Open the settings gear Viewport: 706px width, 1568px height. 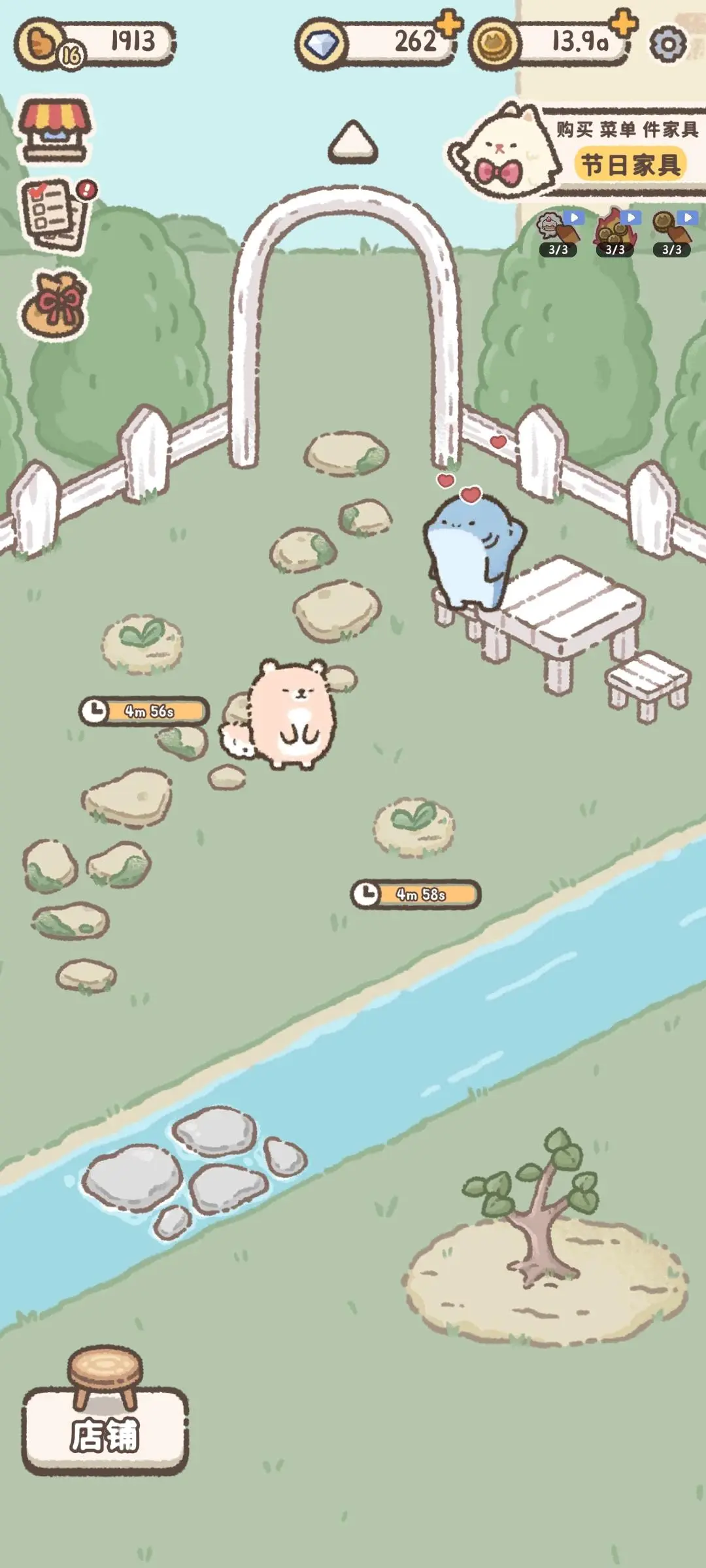tap(667, 44)
